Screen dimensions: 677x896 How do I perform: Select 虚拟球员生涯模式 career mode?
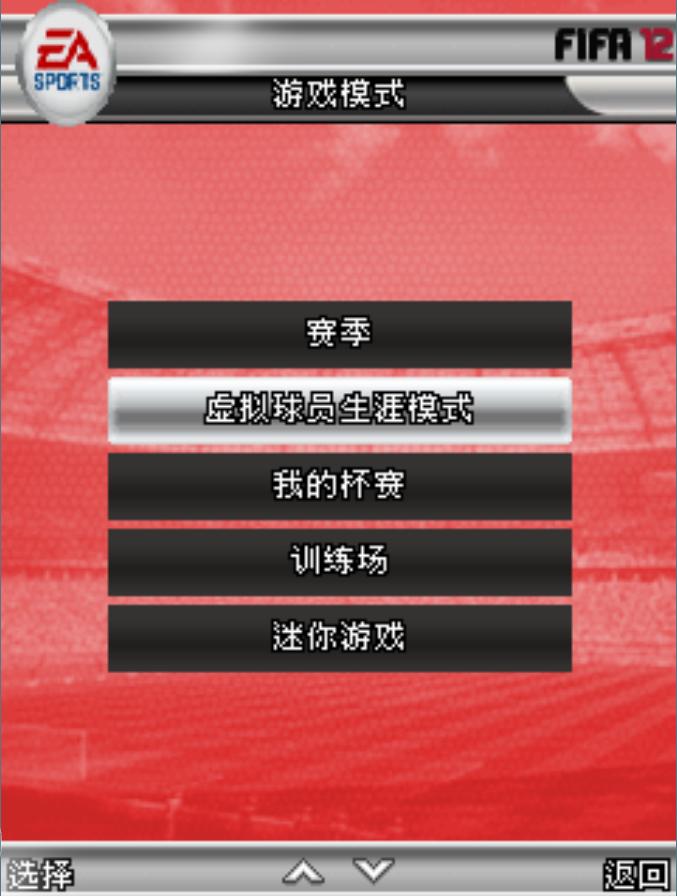(x=339, y=410)
